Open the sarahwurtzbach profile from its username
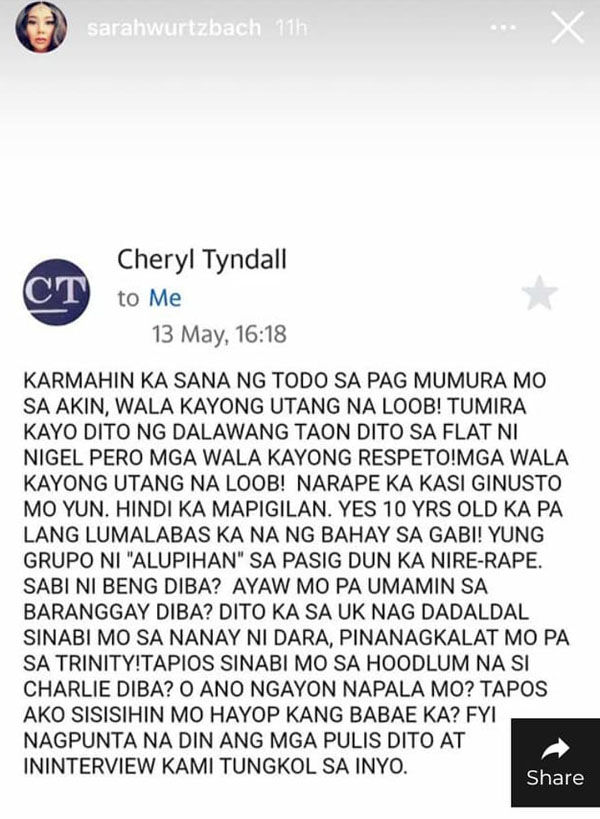Viewport: 600px width, 819px height. coord(176,28)
